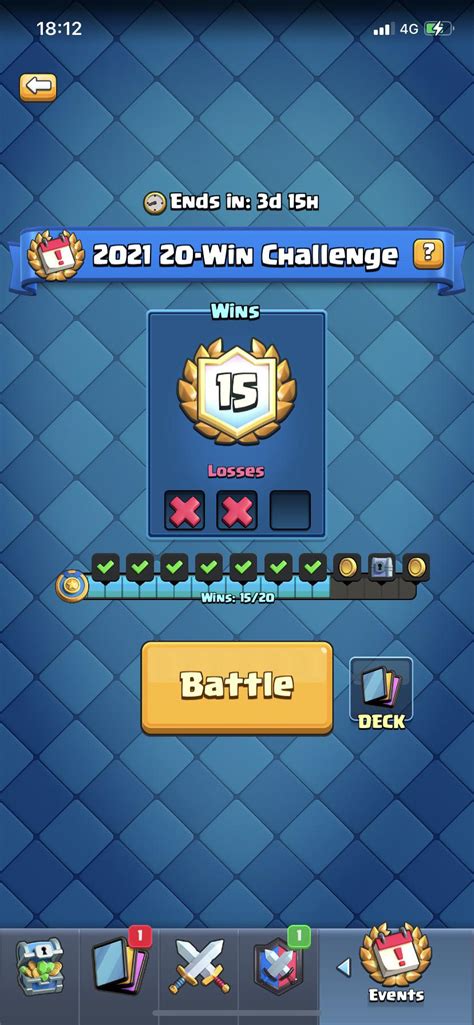The image size is (474, 1025).
Task: Open the challenge info question mark
Action: (428, 254)
